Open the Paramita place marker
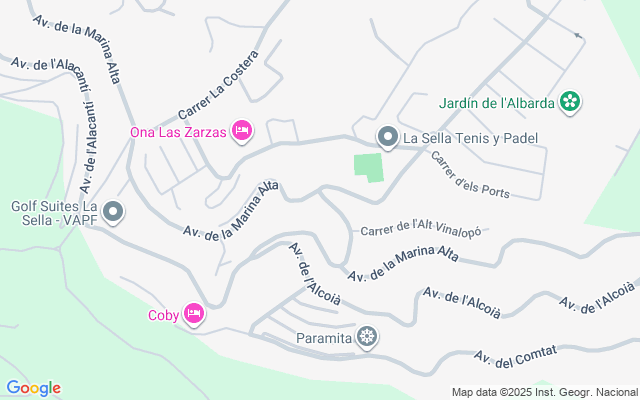 pyautogui.click(x=368, y=337)
